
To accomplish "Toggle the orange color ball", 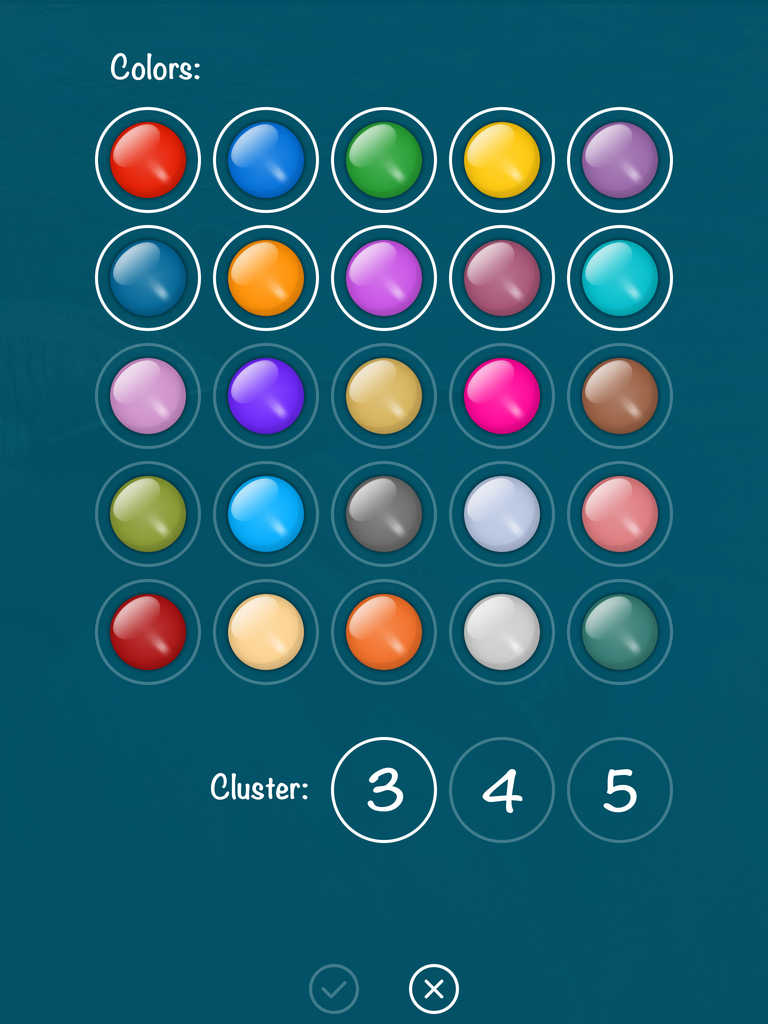I will click(x=266, y=278).
